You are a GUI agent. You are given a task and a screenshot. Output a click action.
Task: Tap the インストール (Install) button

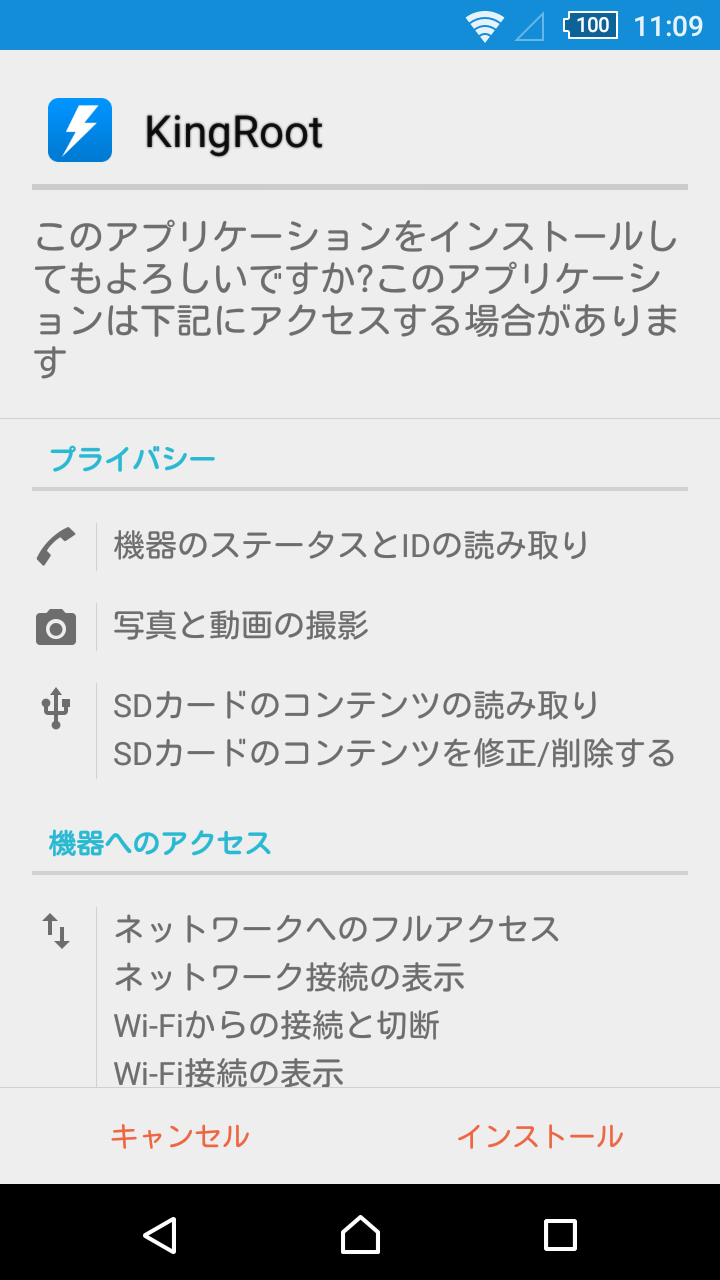pyautogui.click(x=539, y=1136)
